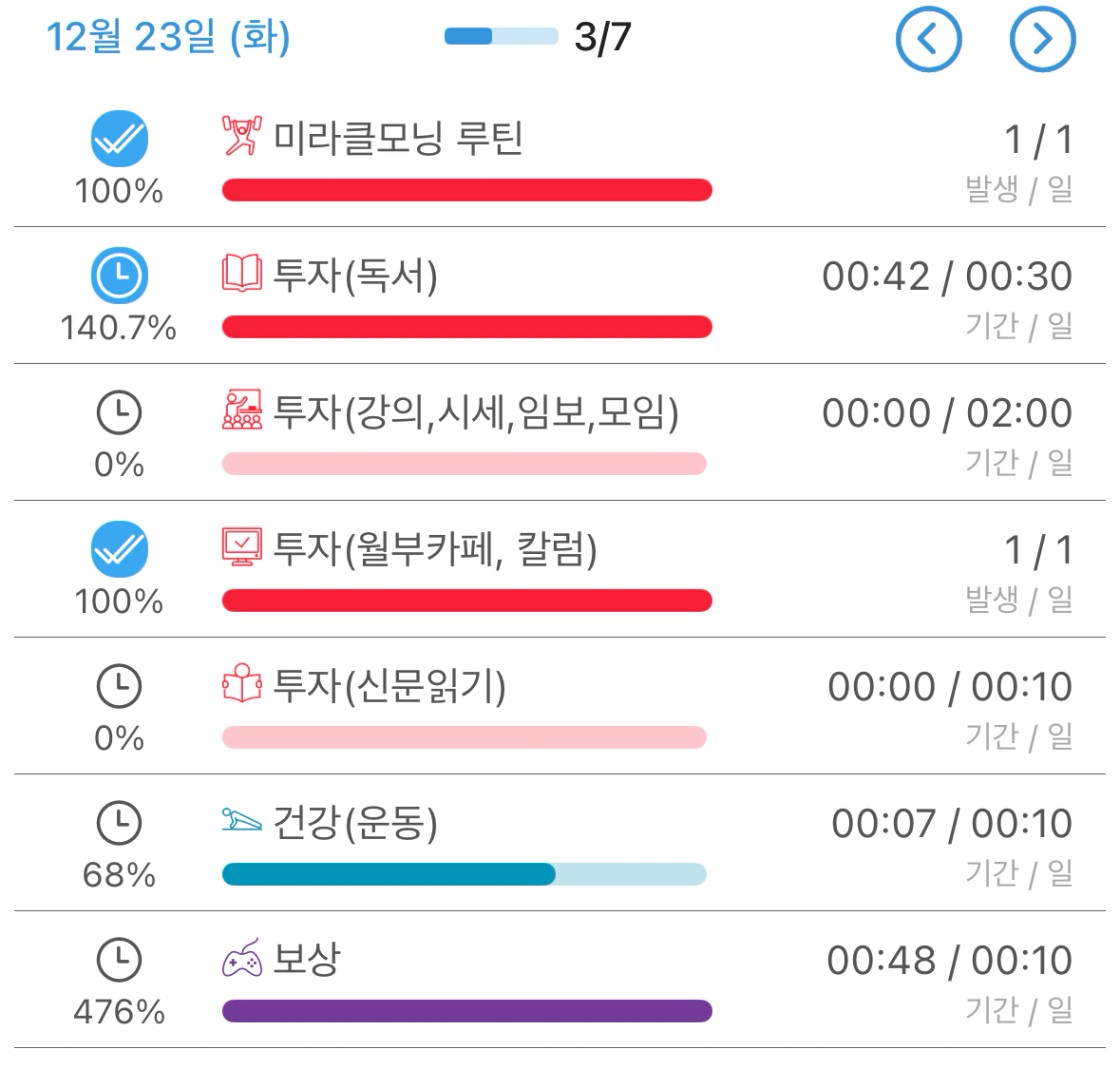
Task: Open the 건강(운동) habit details
Action: [355, 824]
